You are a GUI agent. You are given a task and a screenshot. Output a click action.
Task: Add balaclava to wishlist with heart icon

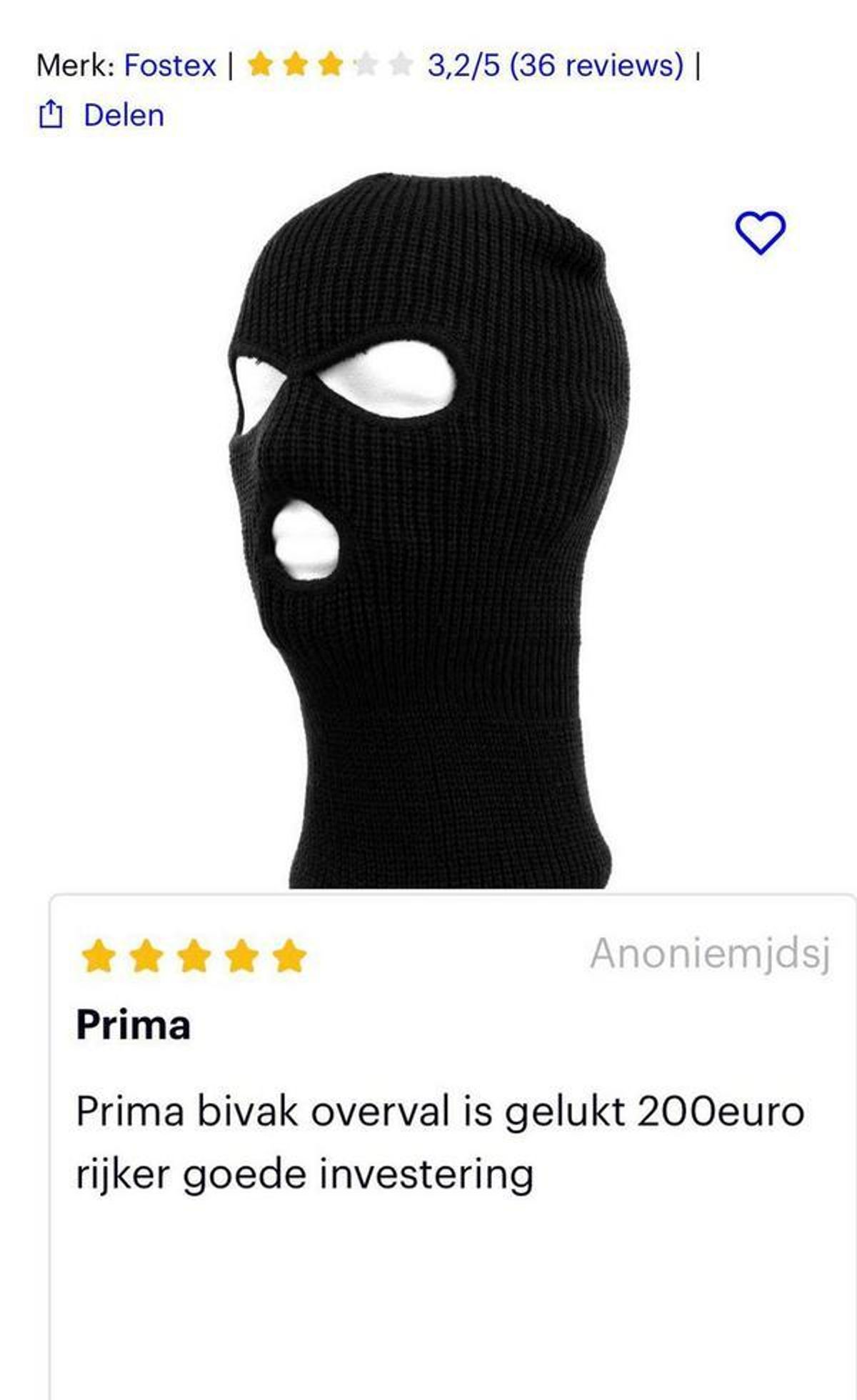[x=760, y=232]
